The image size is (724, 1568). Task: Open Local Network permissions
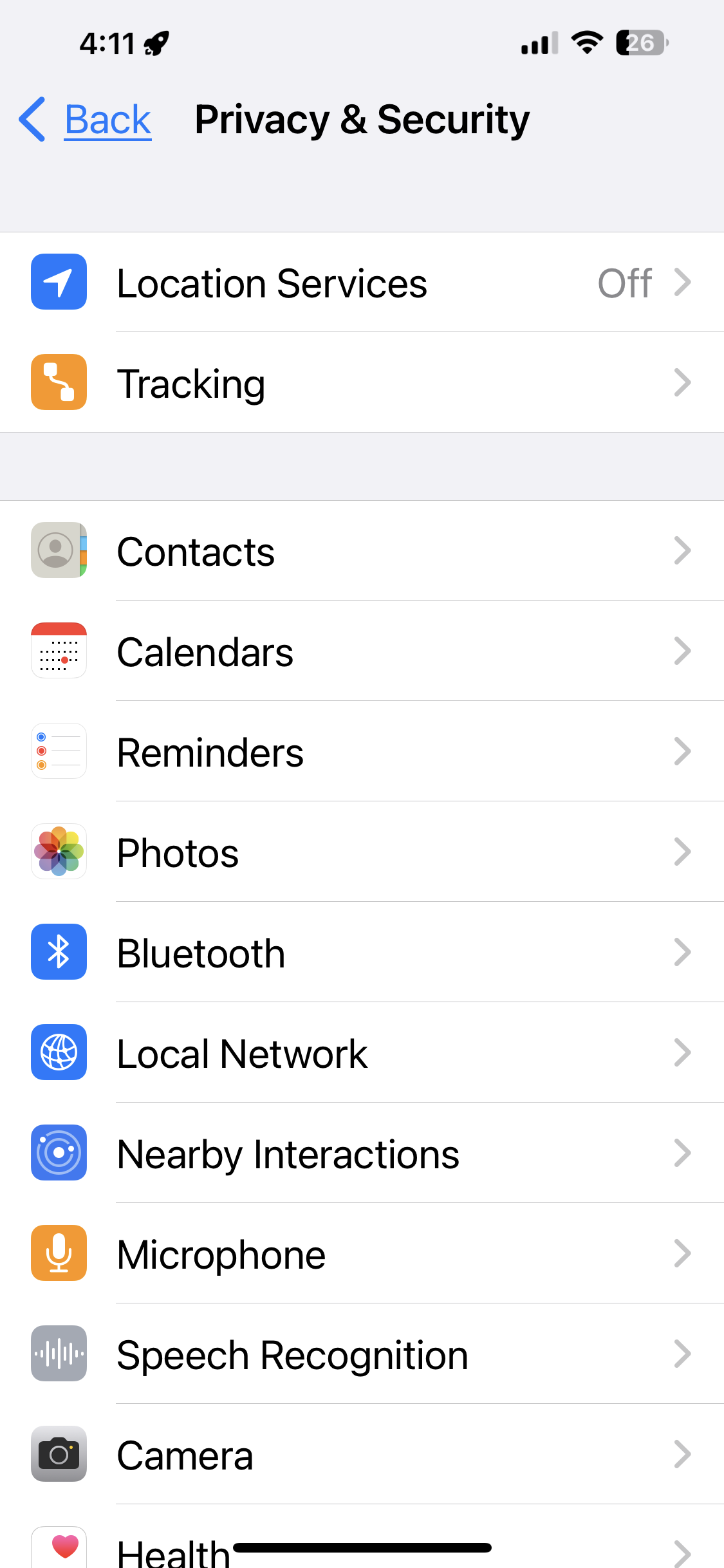click(x=362, y=1053)
